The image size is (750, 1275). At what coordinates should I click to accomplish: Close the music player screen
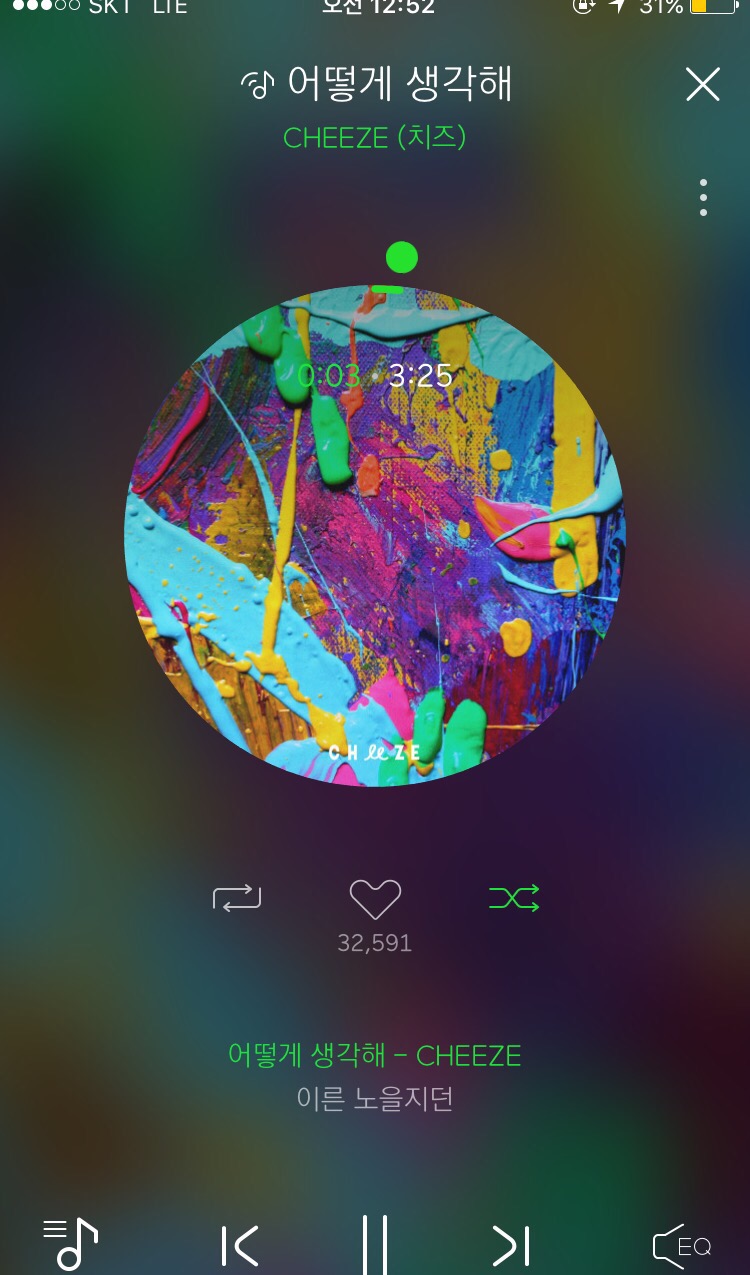703,84
